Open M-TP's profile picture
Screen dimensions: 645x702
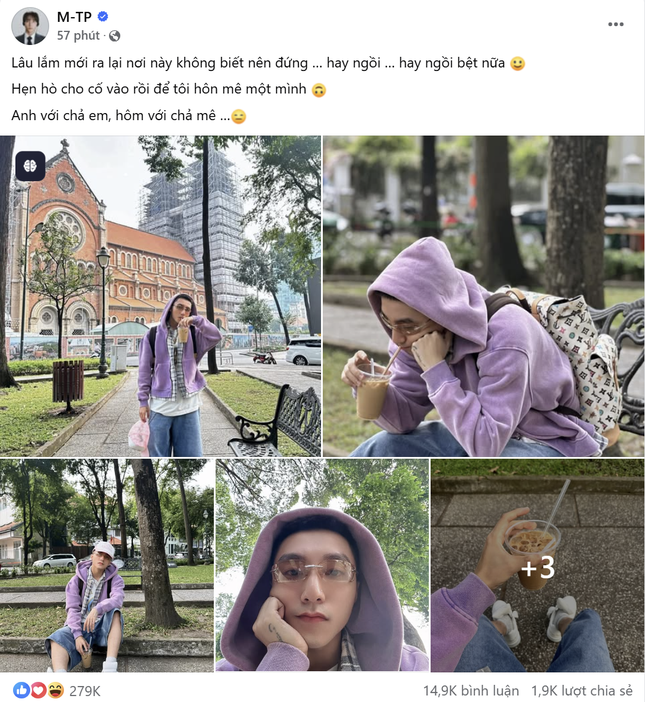tap(30, 25)
